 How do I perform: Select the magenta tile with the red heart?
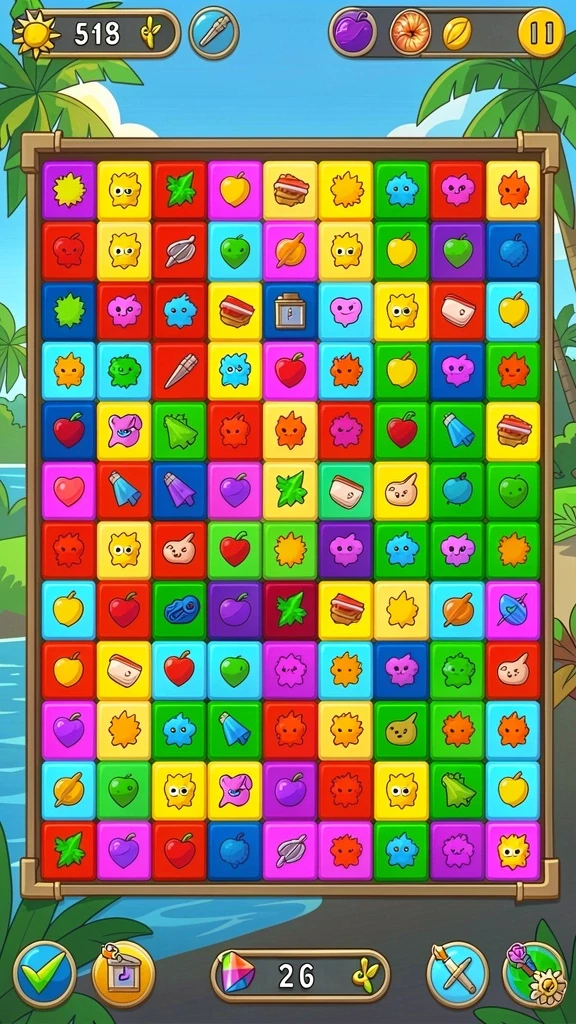tap(69, 491)
